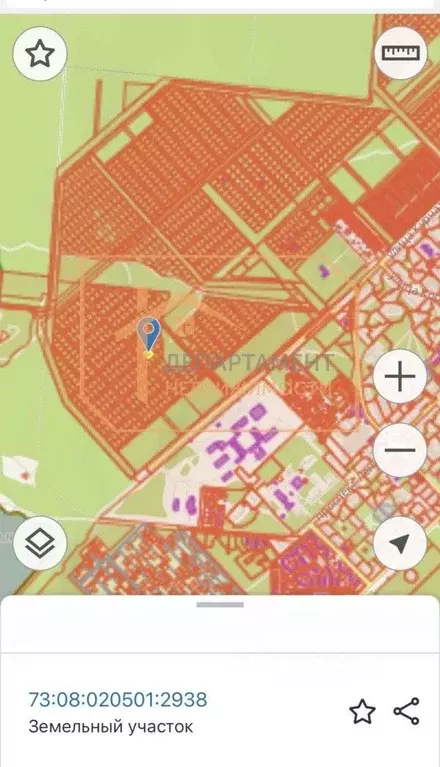This screenshot has width=440, height=767.
Task: Share this land plot
Action: 407,711
